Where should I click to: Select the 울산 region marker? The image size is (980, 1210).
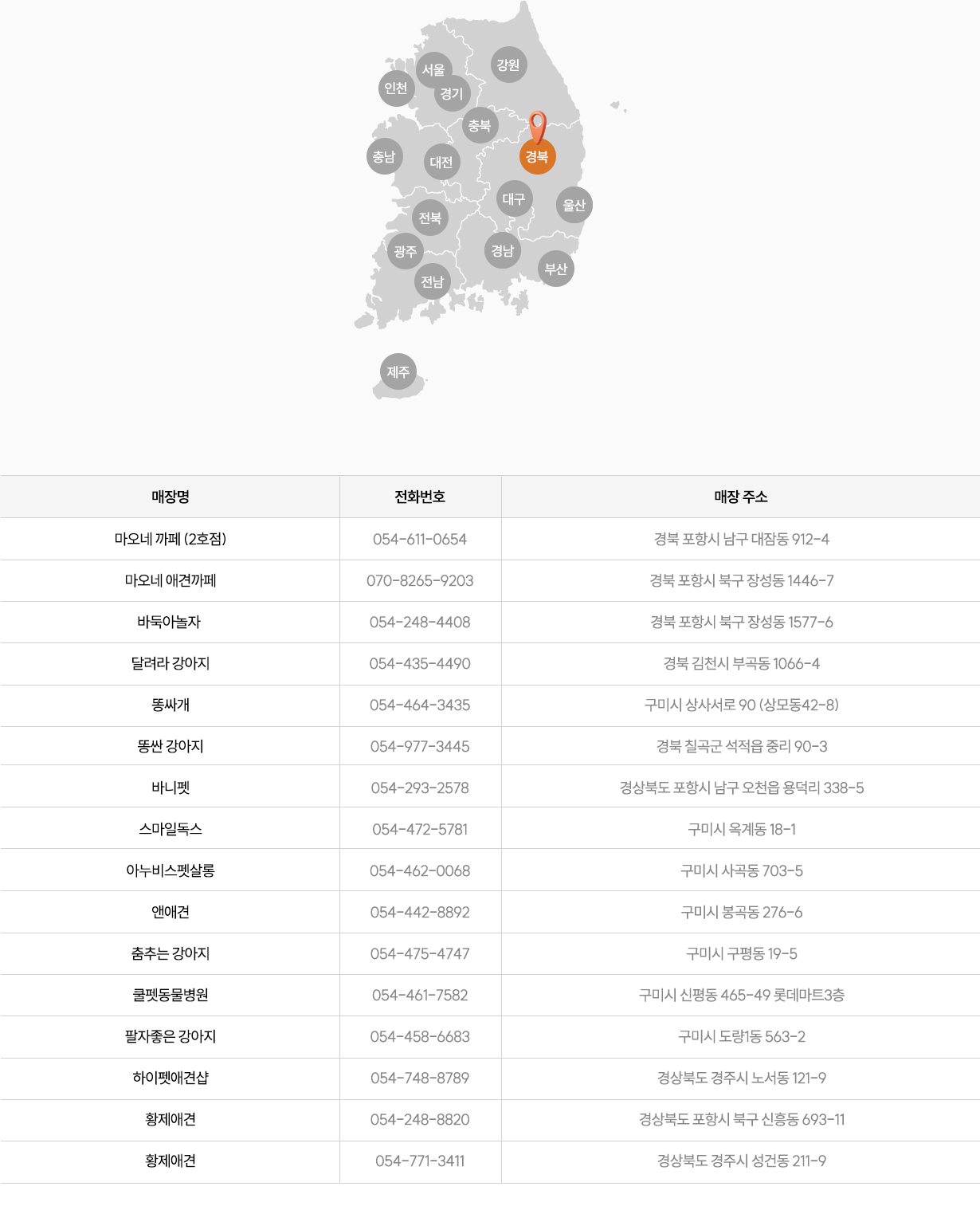[x=574, y=206]
